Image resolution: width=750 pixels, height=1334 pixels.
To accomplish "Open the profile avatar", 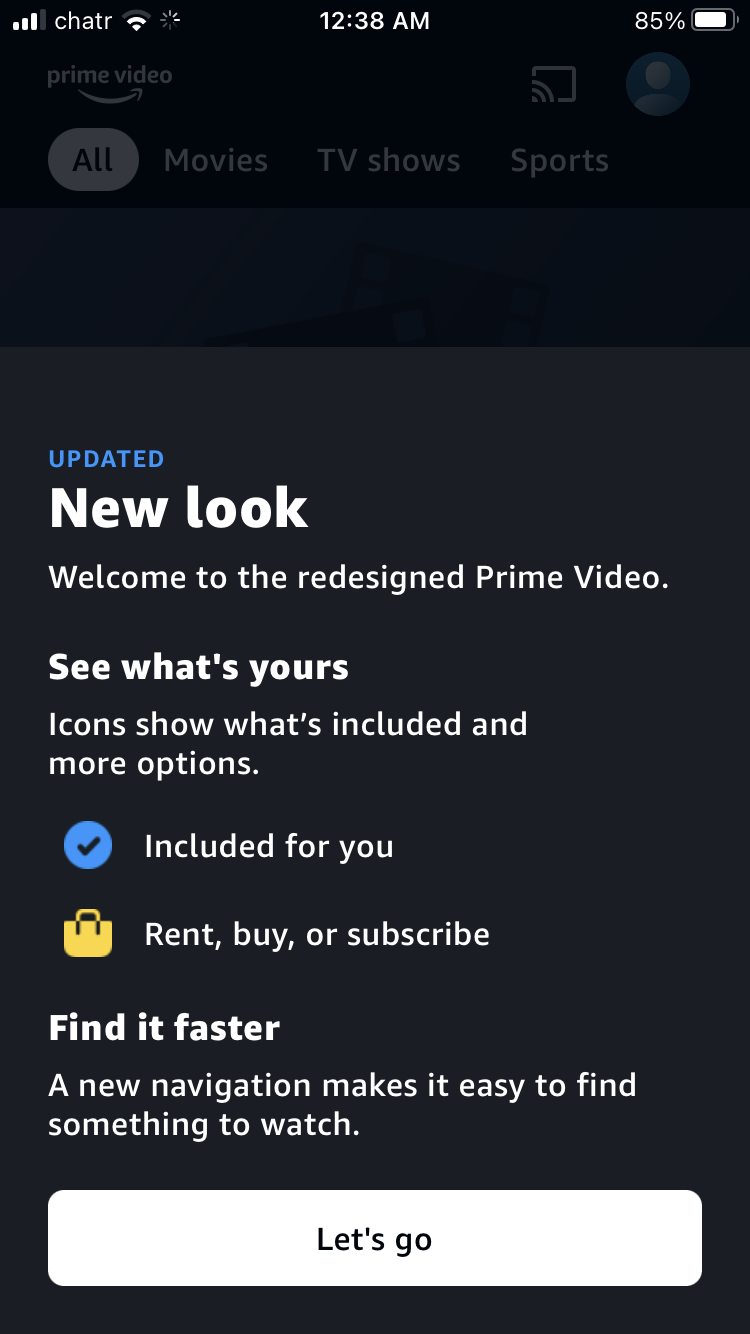I will click(x=657, y=84).
